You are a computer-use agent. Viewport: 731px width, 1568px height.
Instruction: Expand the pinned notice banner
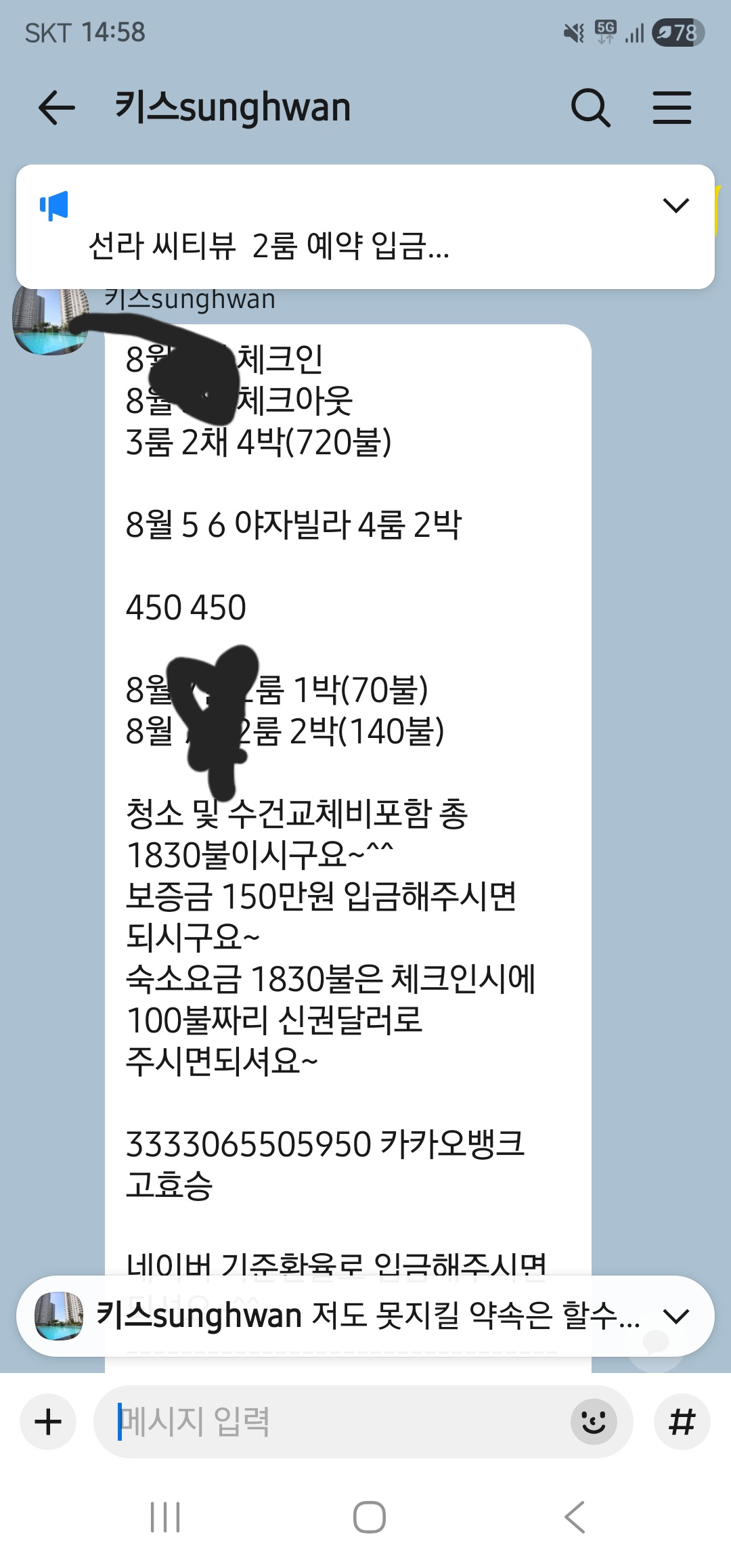675,205
